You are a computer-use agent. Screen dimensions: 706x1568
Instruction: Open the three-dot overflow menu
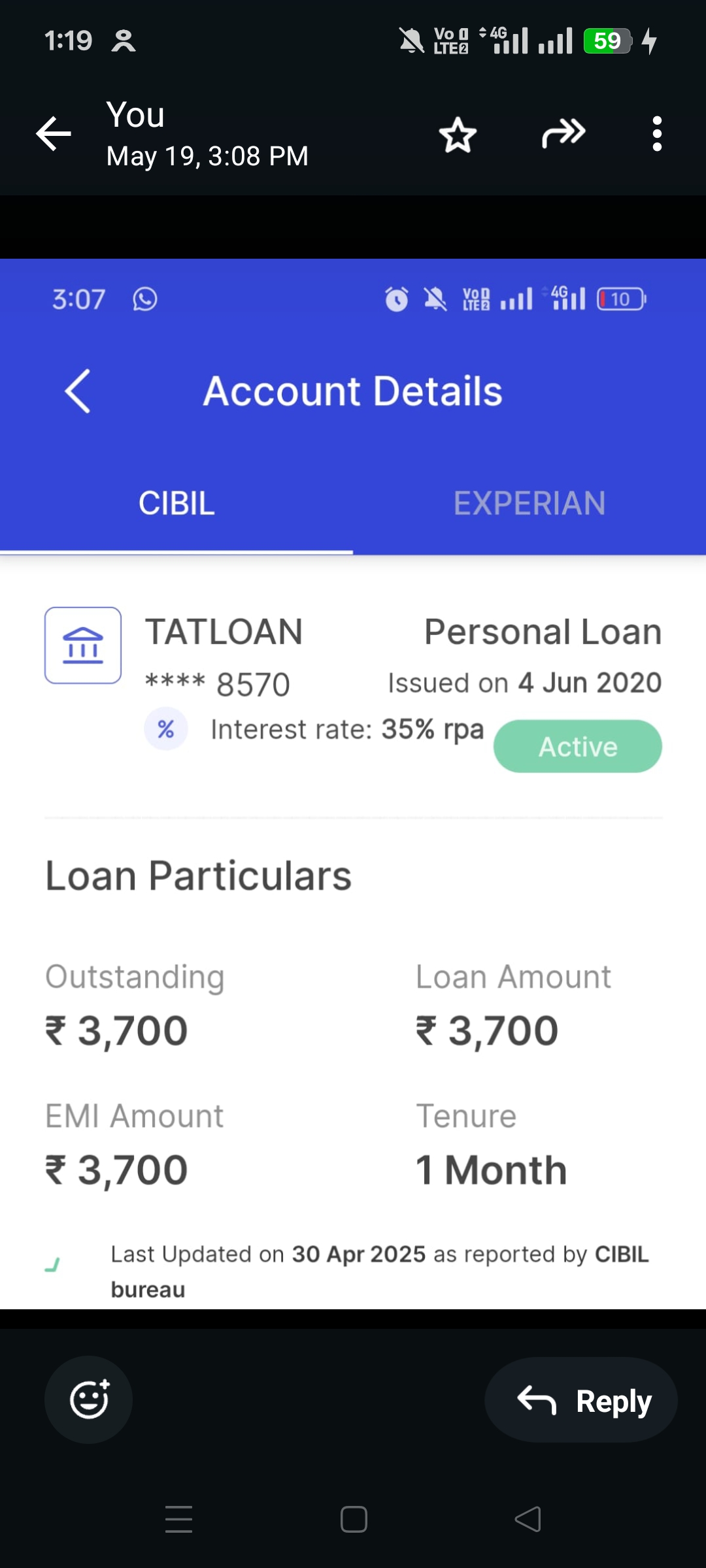coord(657,134)
